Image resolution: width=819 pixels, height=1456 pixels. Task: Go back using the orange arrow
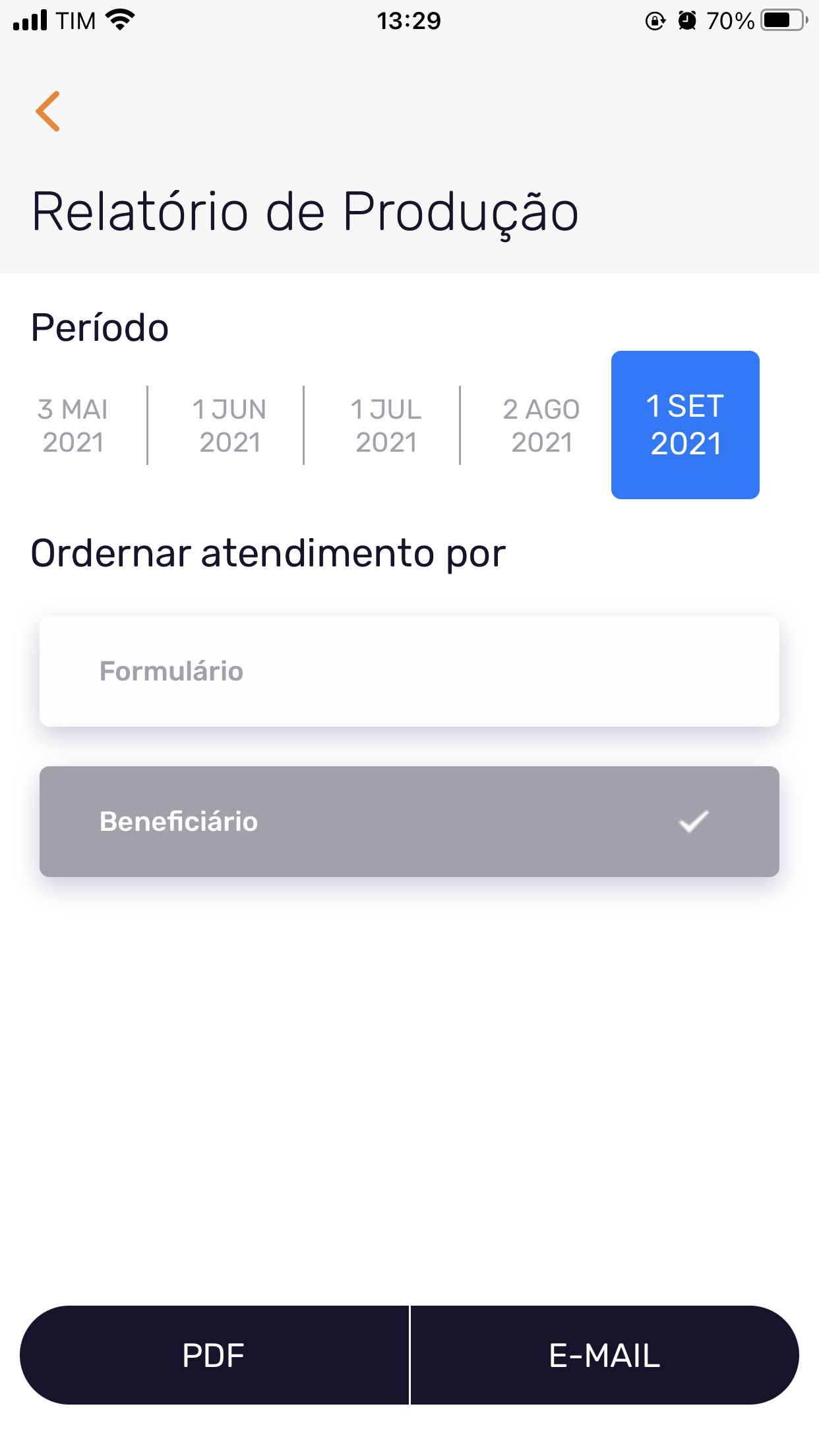[x=48, y=111]
